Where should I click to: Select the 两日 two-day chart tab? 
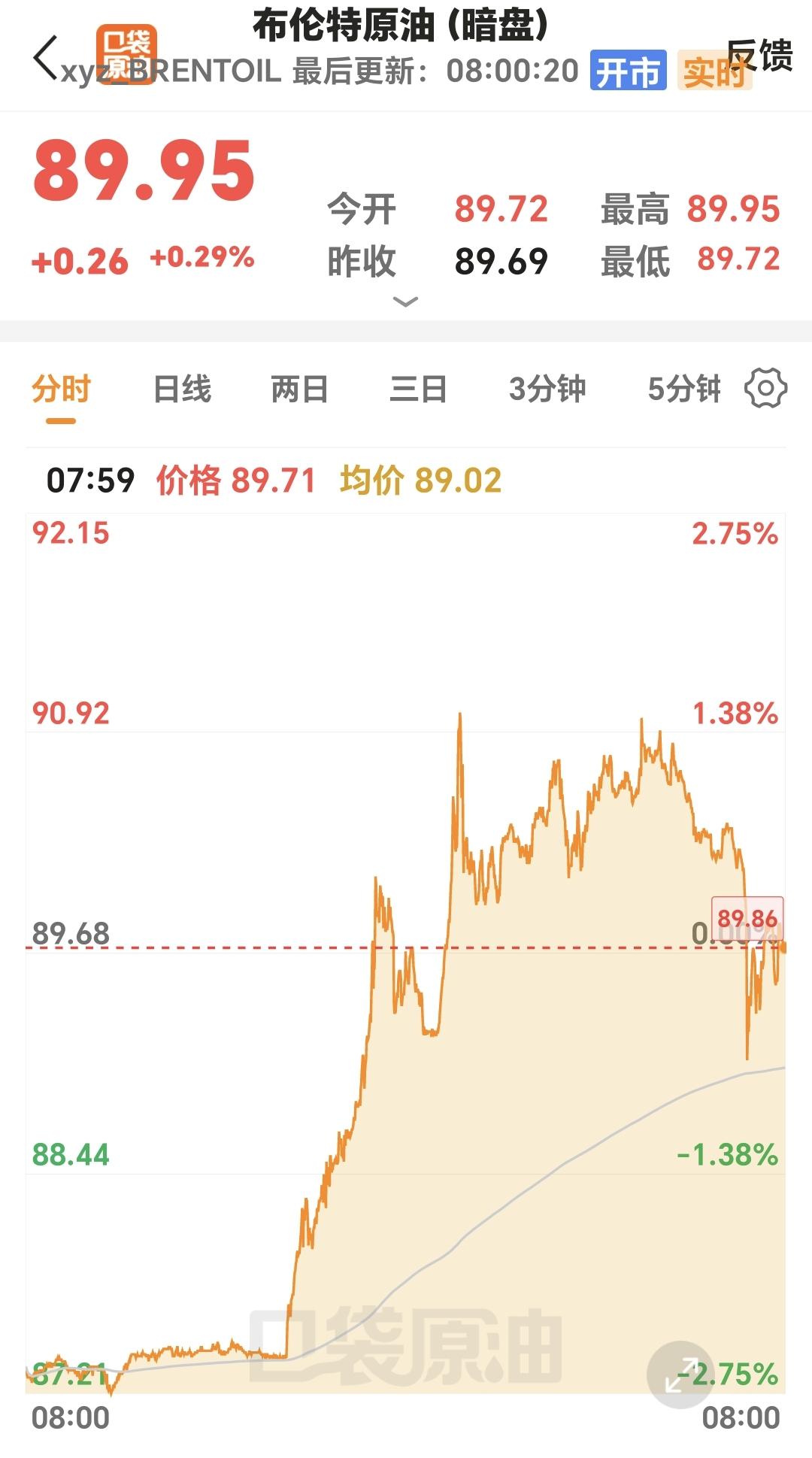tap(299, 390)
